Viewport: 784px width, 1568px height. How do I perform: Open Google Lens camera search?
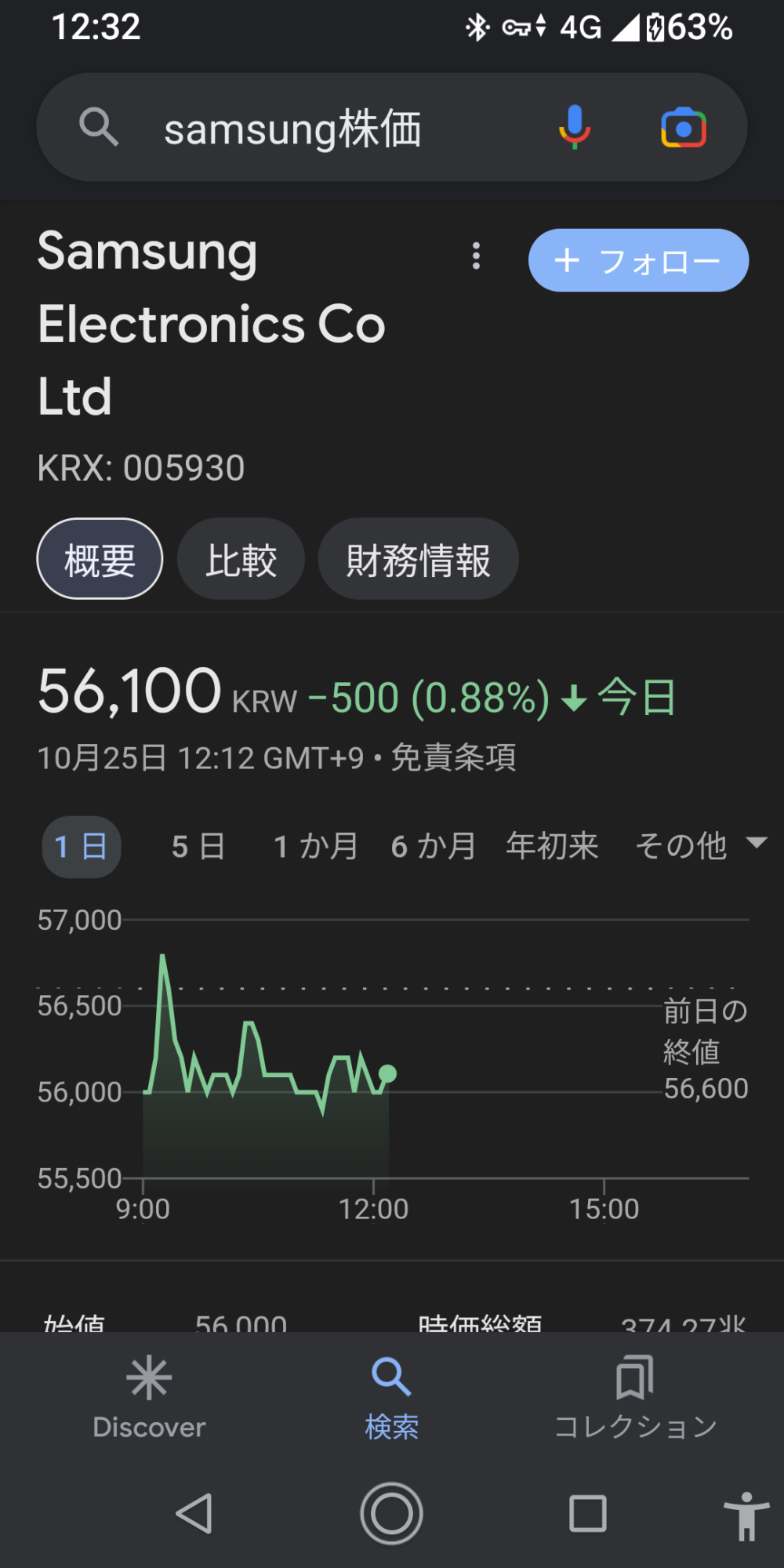point(684,128)
